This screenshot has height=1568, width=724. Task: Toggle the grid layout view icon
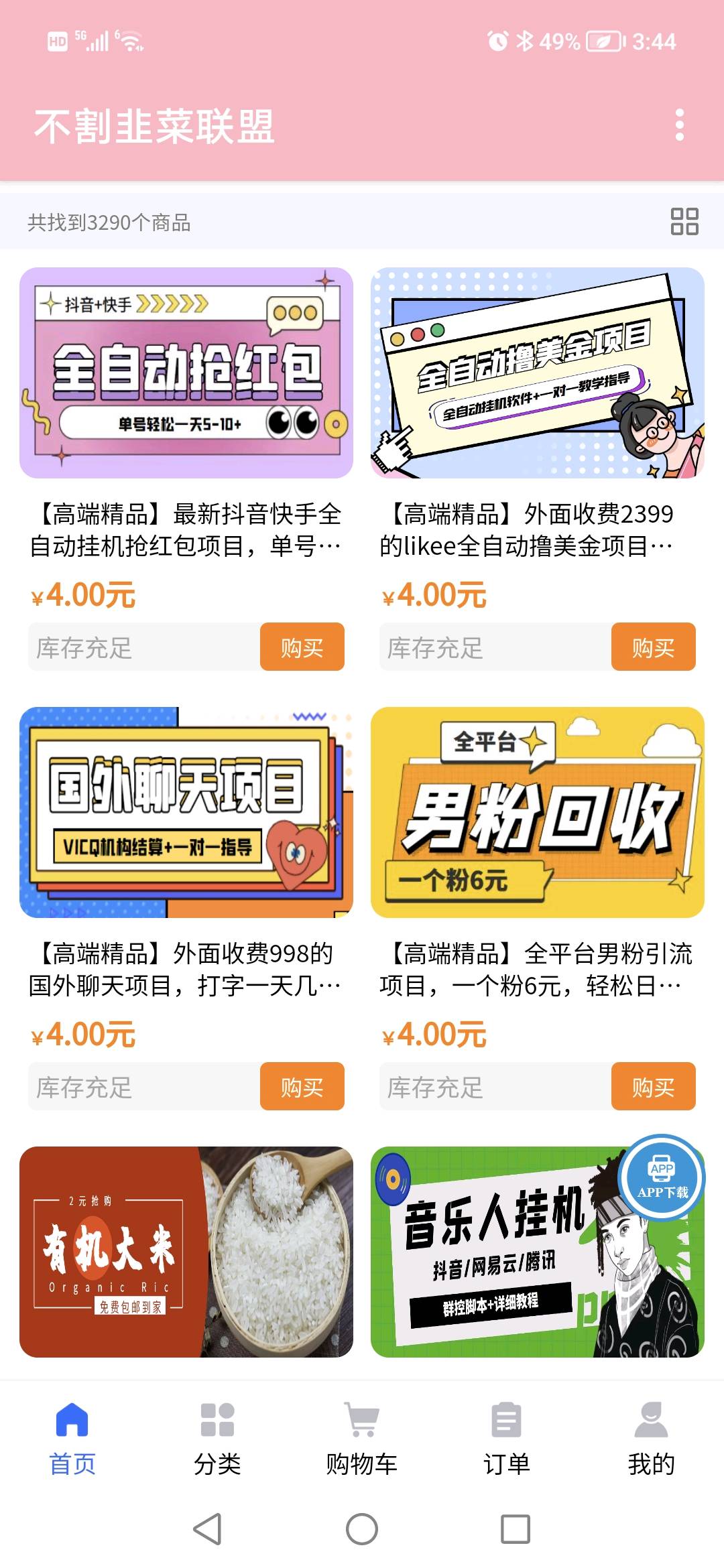click(684, 222)
